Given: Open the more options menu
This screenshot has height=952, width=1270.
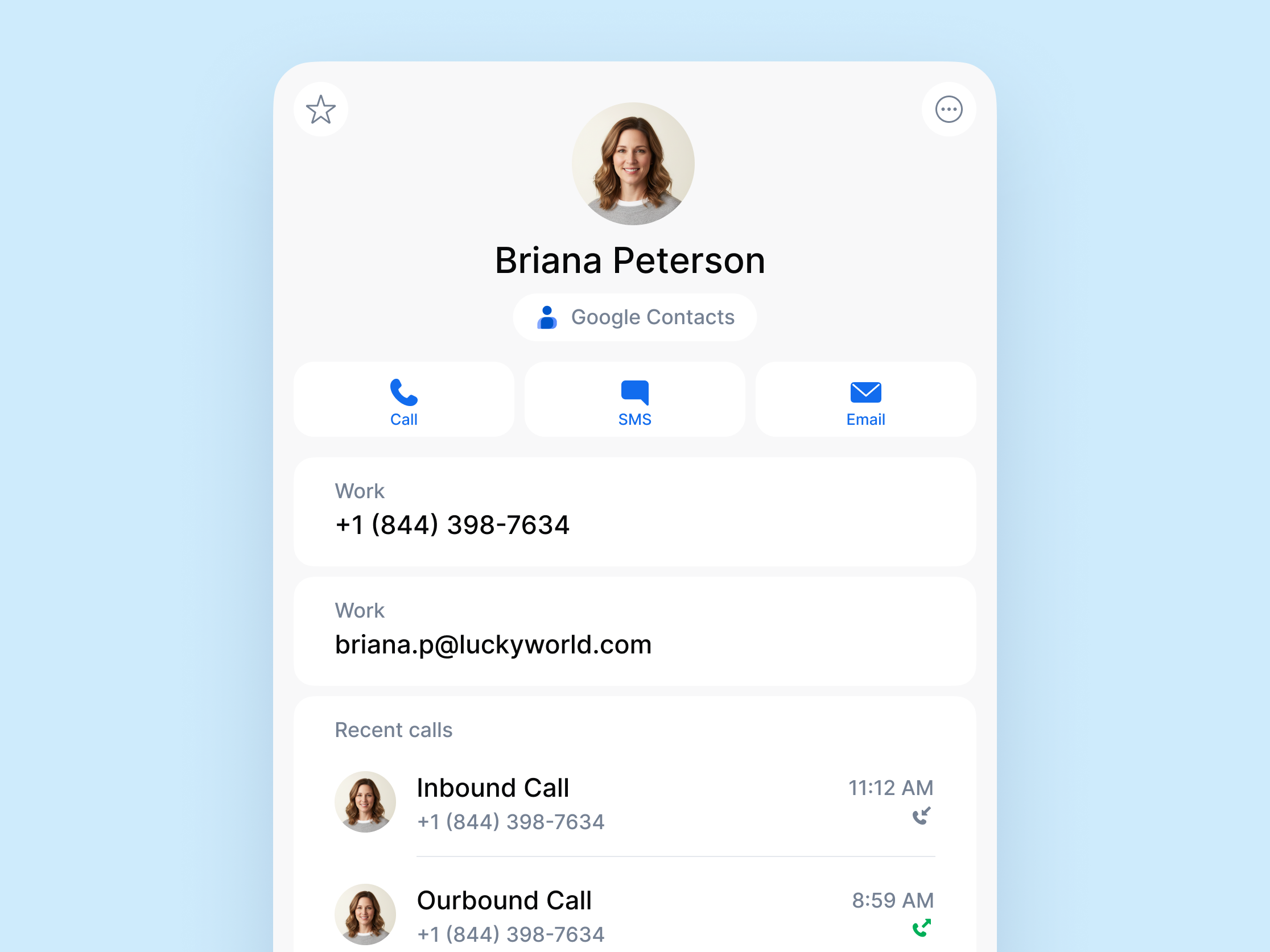Looking at the screenshot, I should coord(949,110).
